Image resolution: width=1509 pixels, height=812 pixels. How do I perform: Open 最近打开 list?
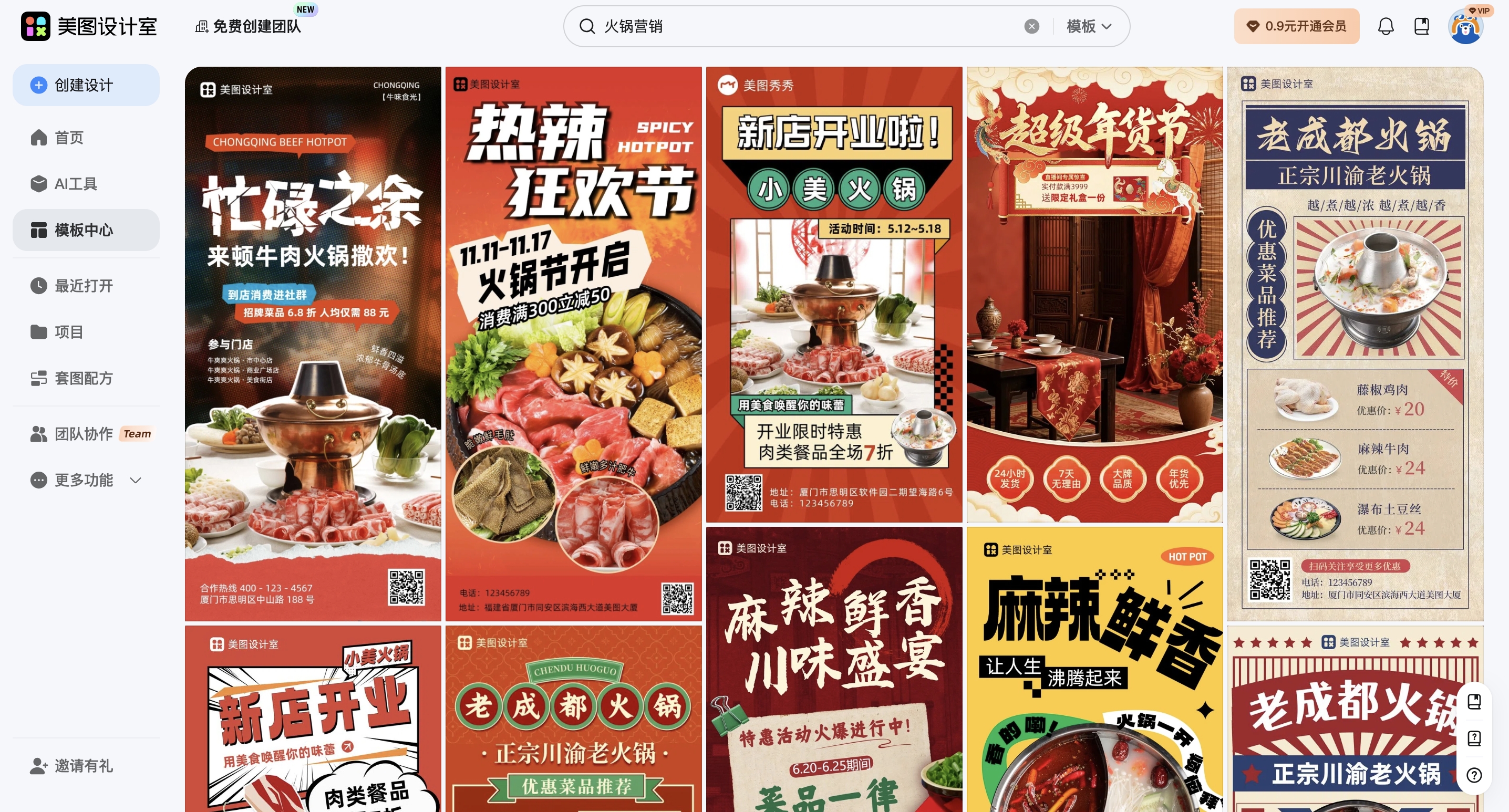point(83,286)
